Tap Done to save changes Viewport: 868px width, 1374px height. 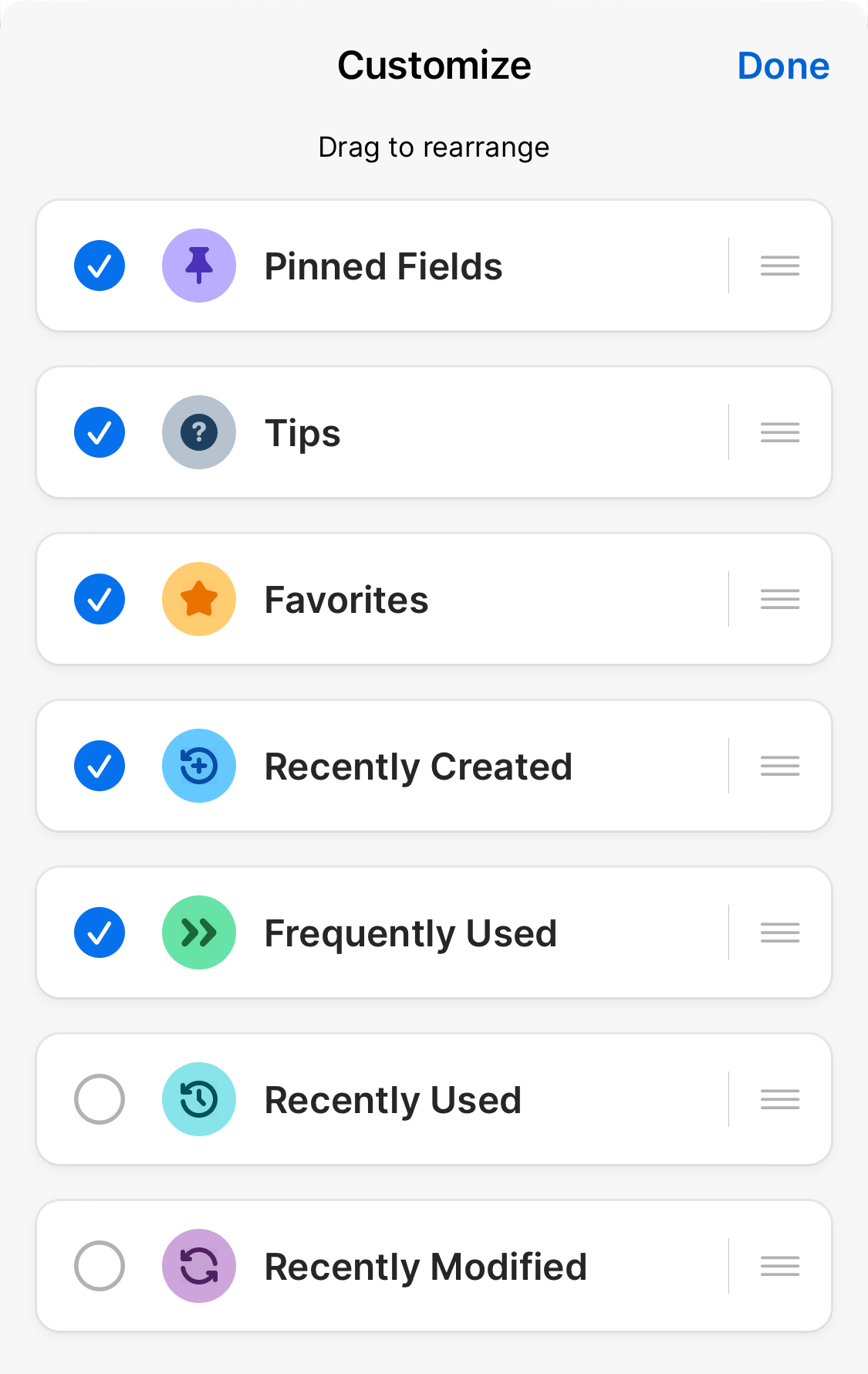coord(782,65)
